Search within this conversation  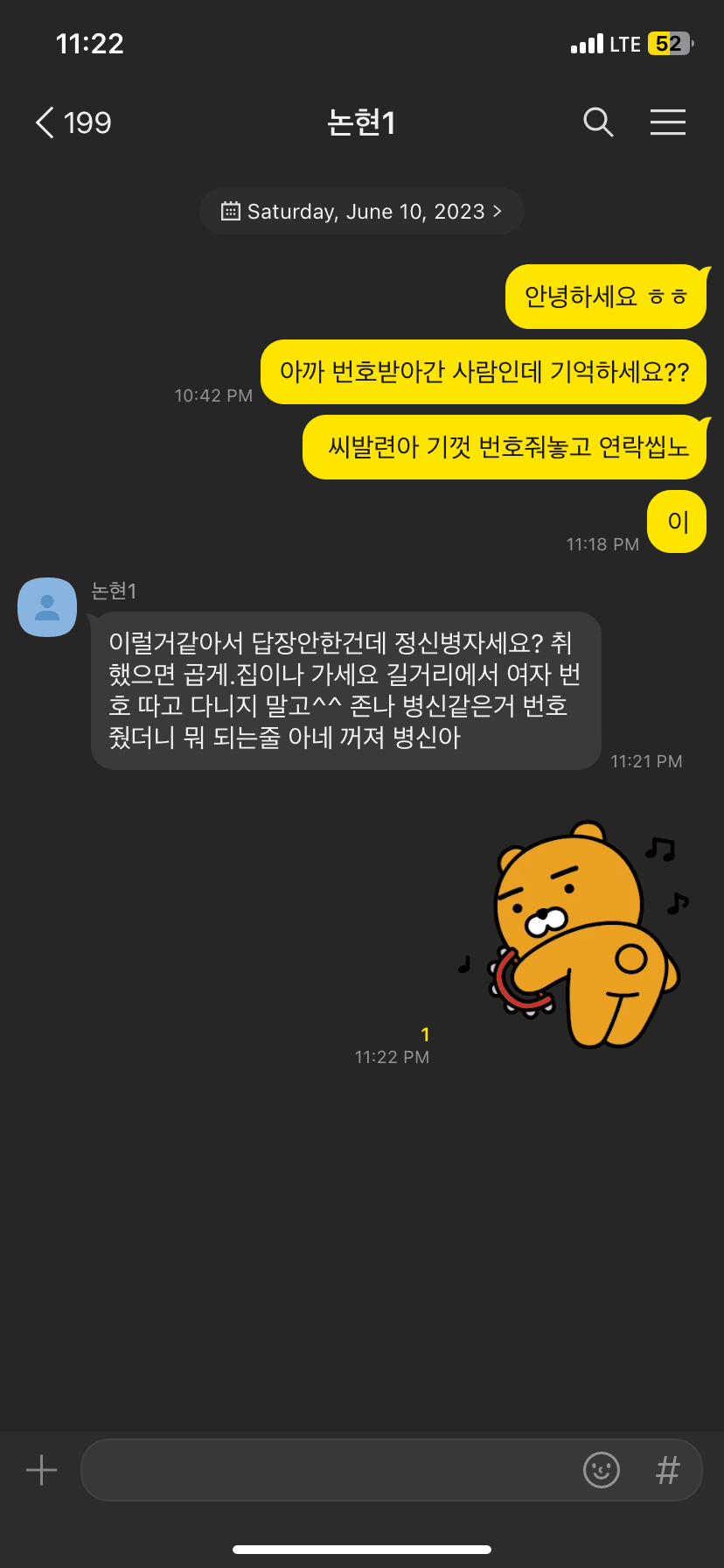tap(598, 122)
